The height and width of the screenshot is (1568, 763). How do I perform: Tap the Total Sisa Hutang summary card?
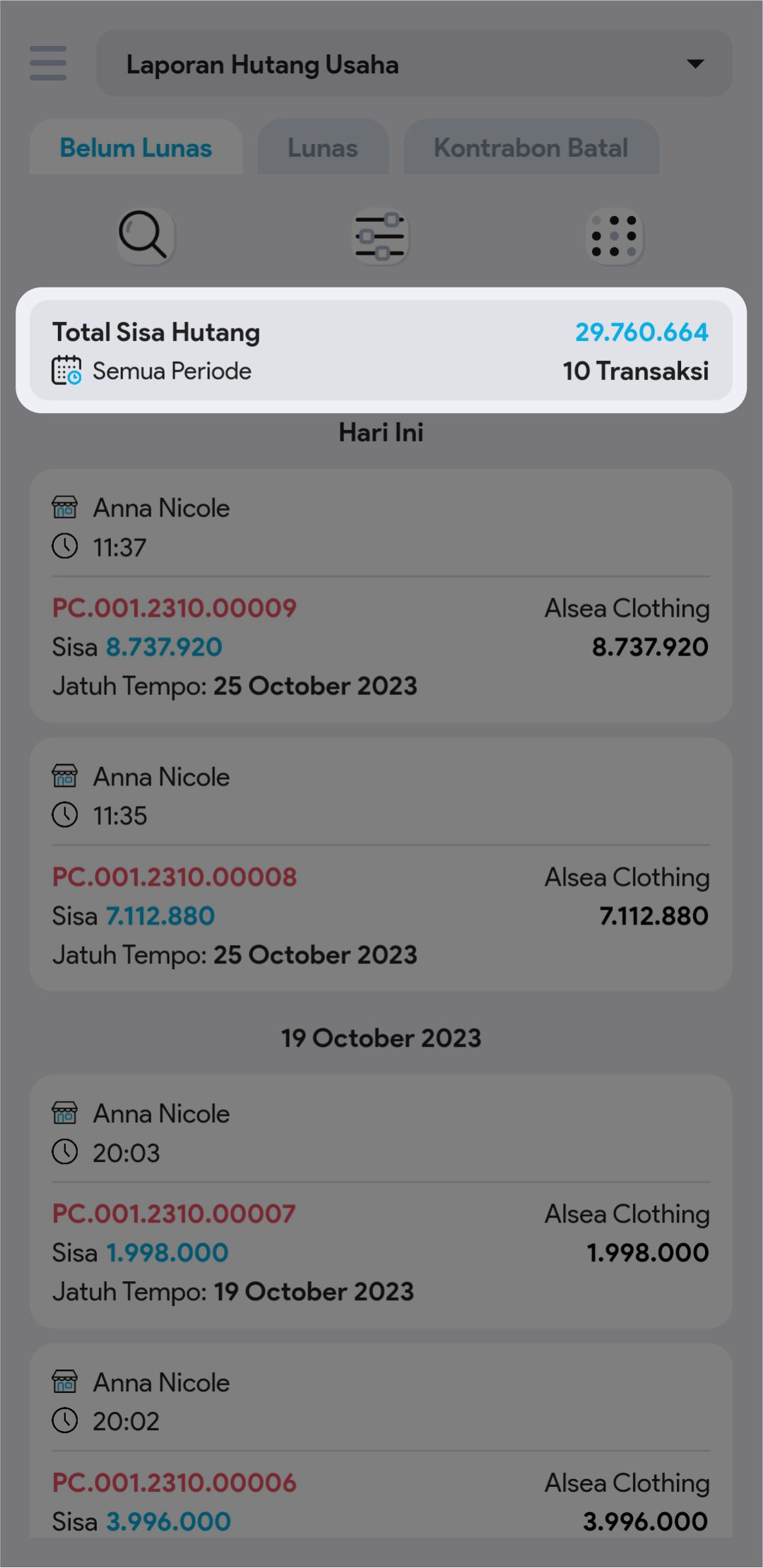pos(381,350)
